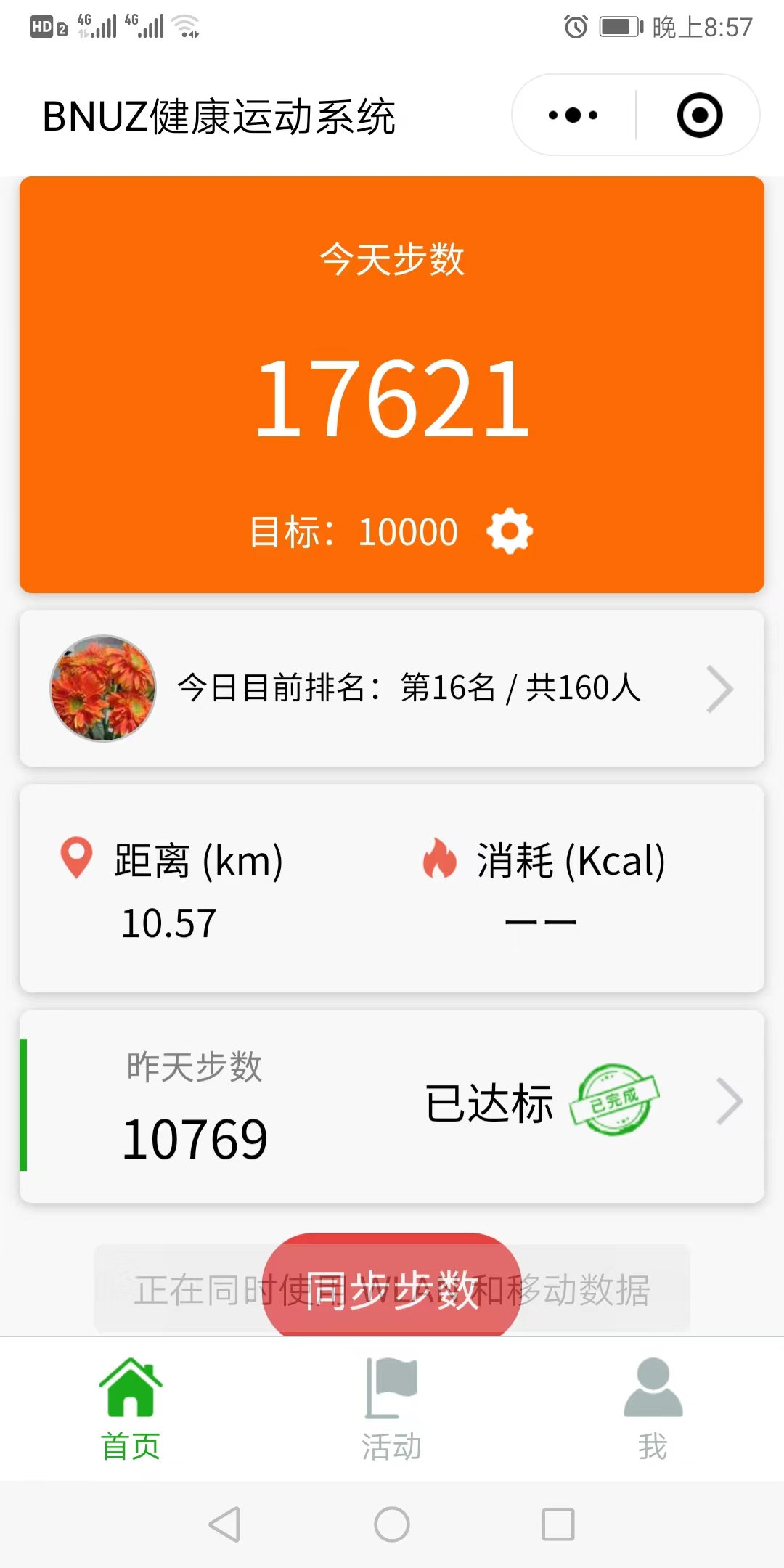This screenshot has width=784, height=1568.
Task: Select the 首页 home tab
Action: (131, 1408)
